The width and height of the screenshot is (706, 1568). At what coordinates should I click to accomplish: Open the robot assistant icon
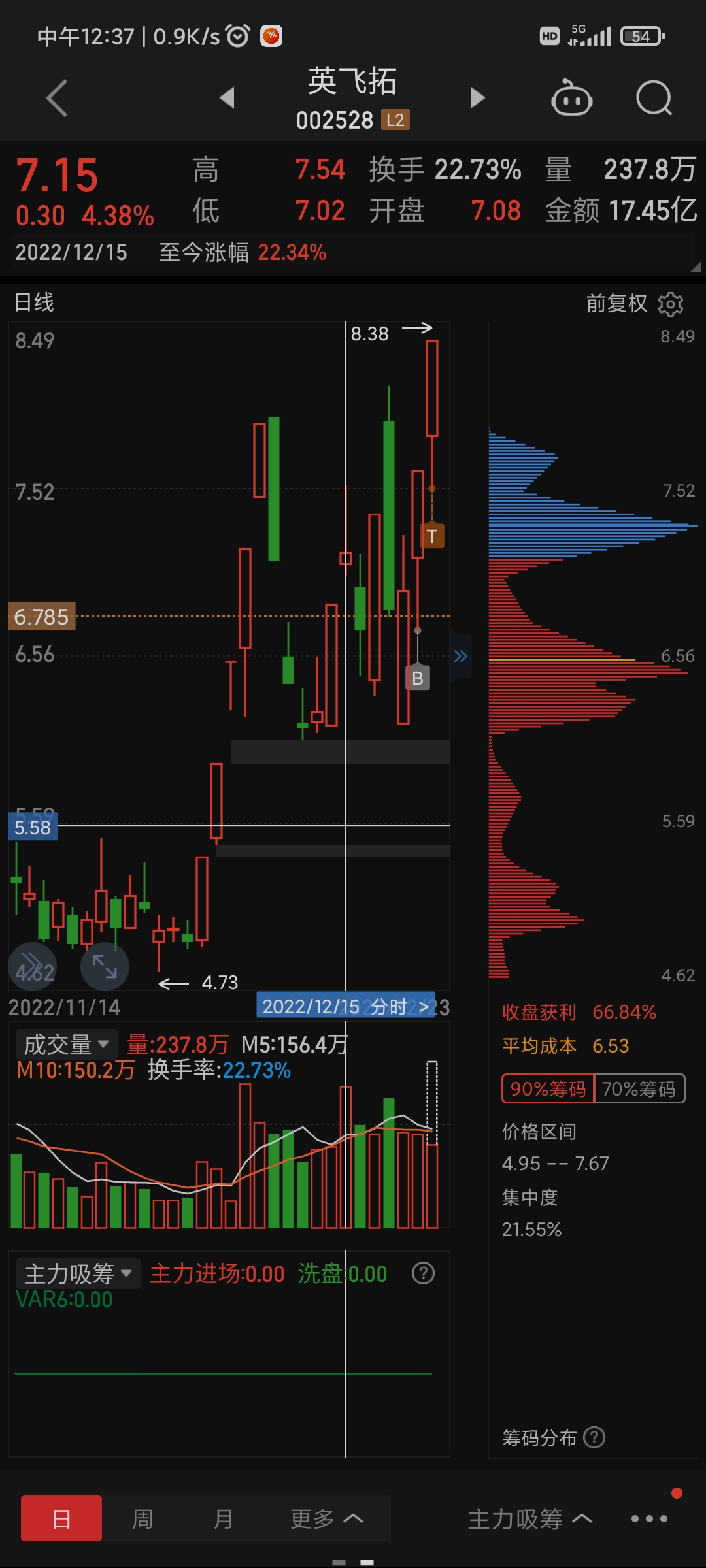572,98
